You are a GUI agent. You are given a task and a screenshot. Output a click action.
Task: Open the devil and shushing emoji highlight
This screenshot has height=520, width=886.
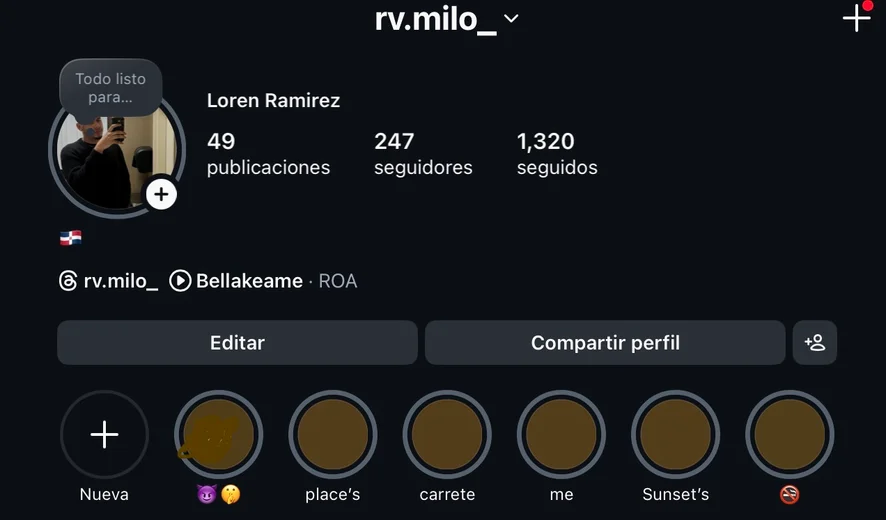(x=219, y=435)
